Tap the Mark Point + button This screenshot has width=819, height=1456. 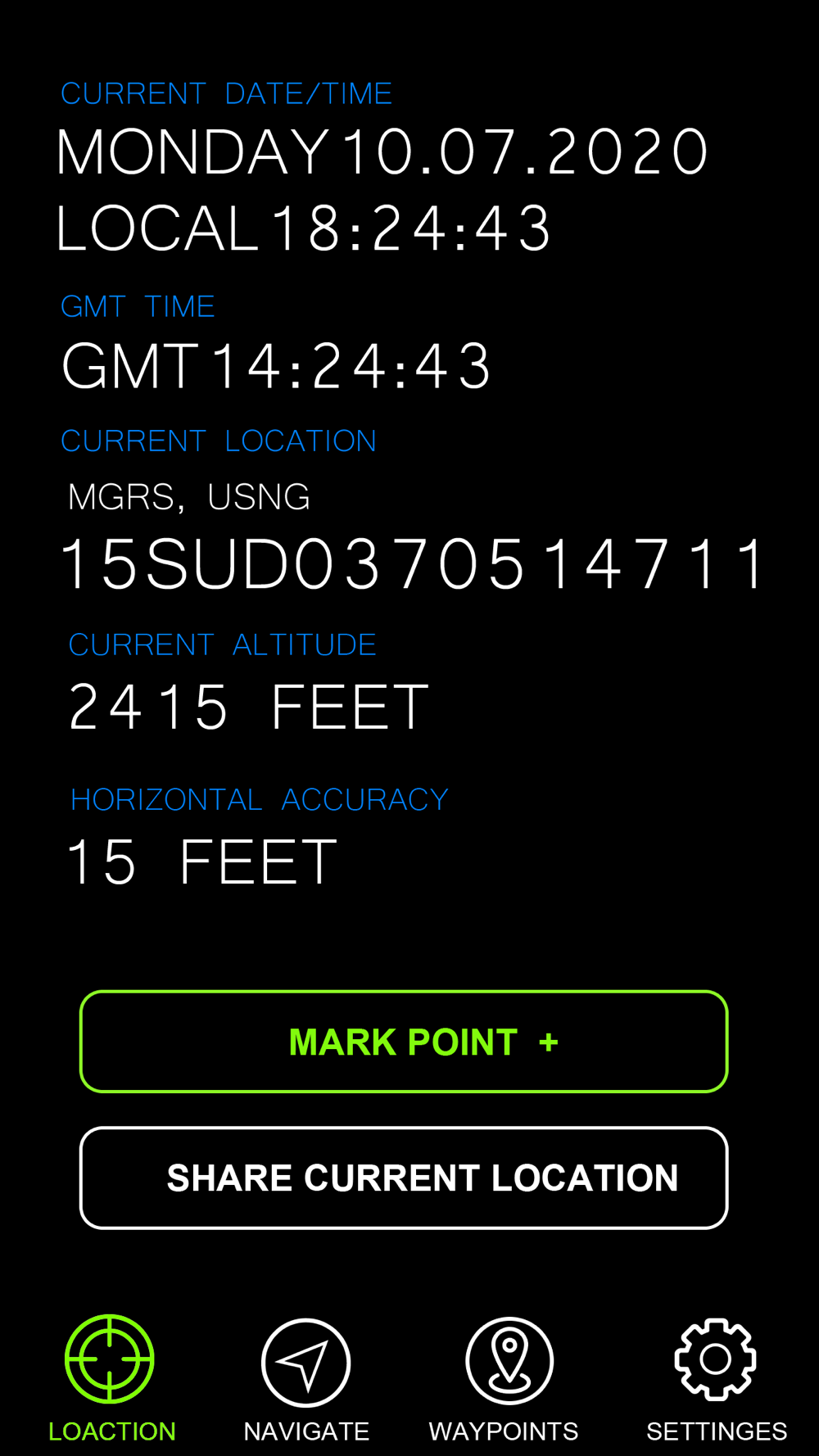pos(404,1042)
